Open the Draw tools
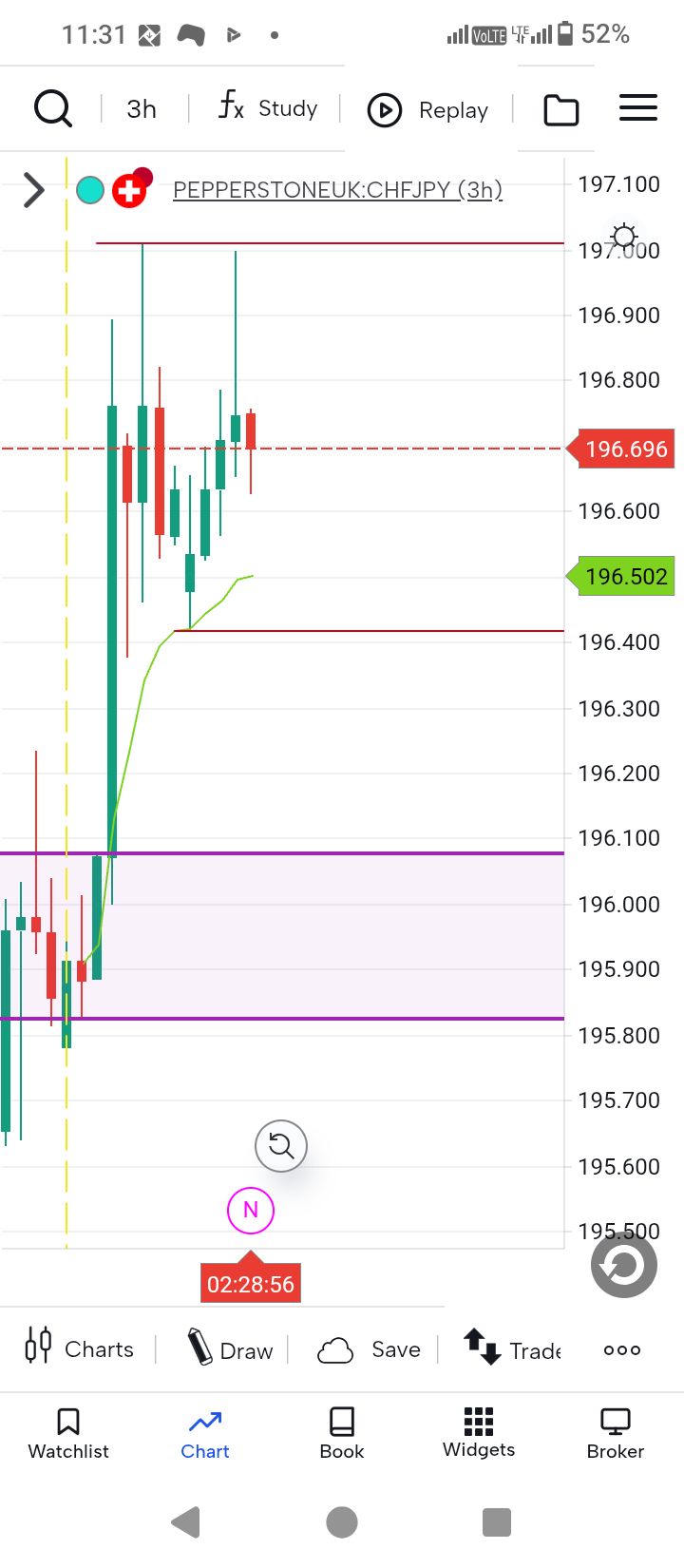This screenshot has width=684, height=1568. [230, 1348]
